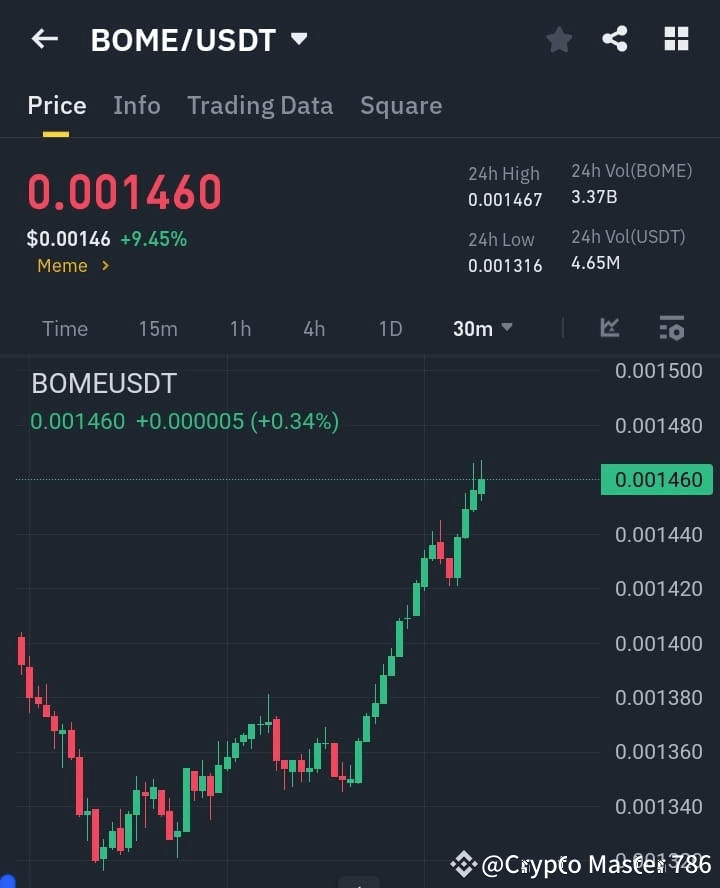Switch to the Price tab
The height and width of the screenshot is (888, 720).
pos(57,105)
